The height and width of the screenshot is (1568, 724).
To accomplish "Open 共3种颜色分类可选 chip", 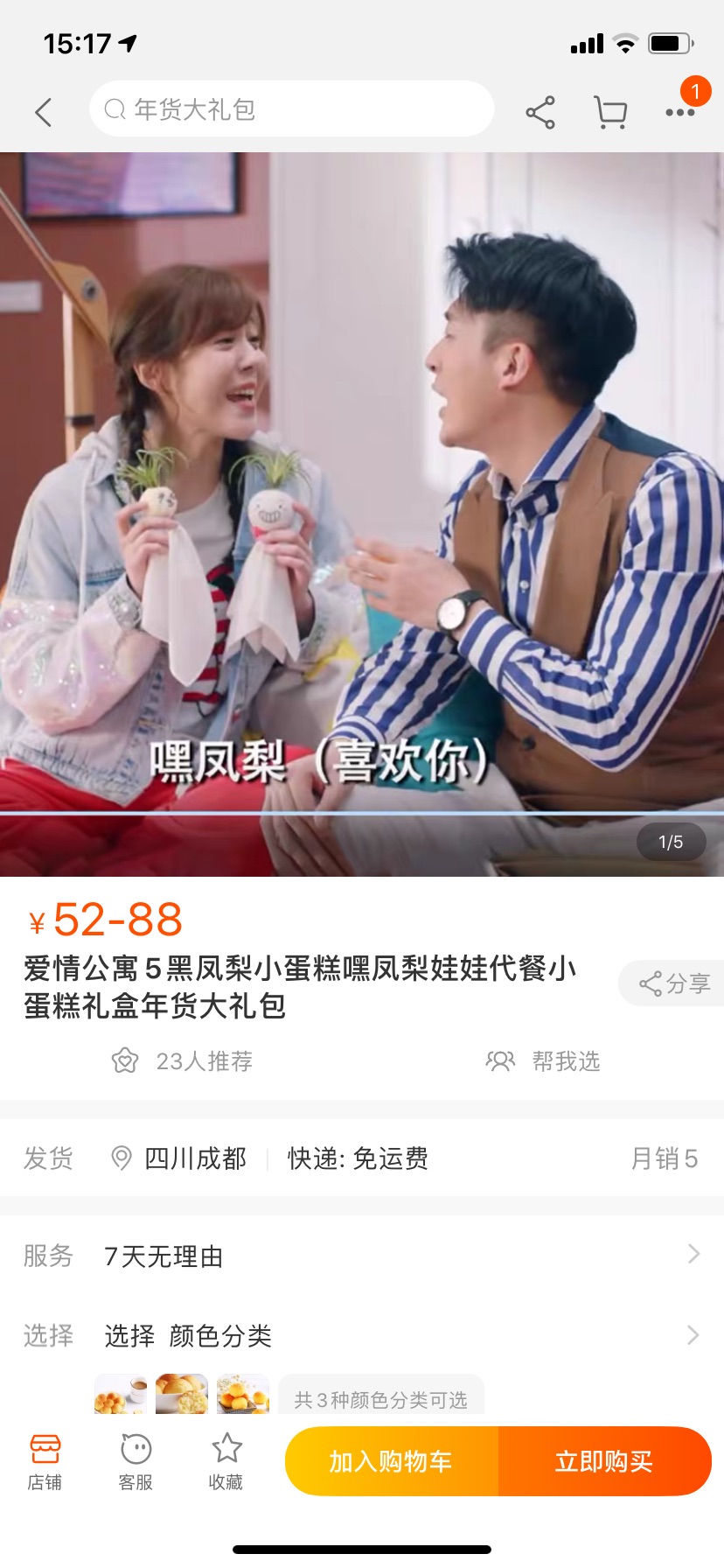I will pos(380,1399).
